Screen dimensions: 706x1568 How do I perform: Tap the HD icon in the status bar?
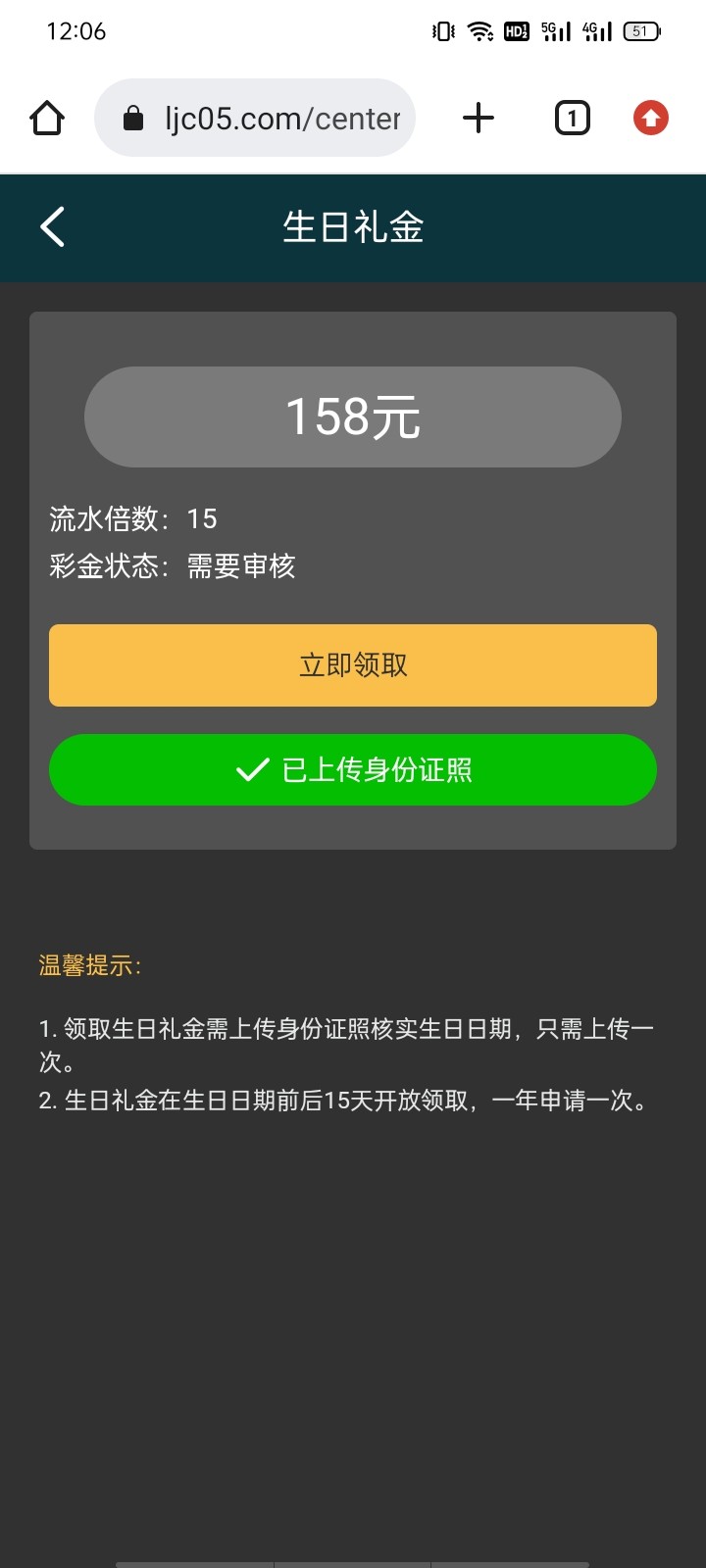click(x=515, y=30)
